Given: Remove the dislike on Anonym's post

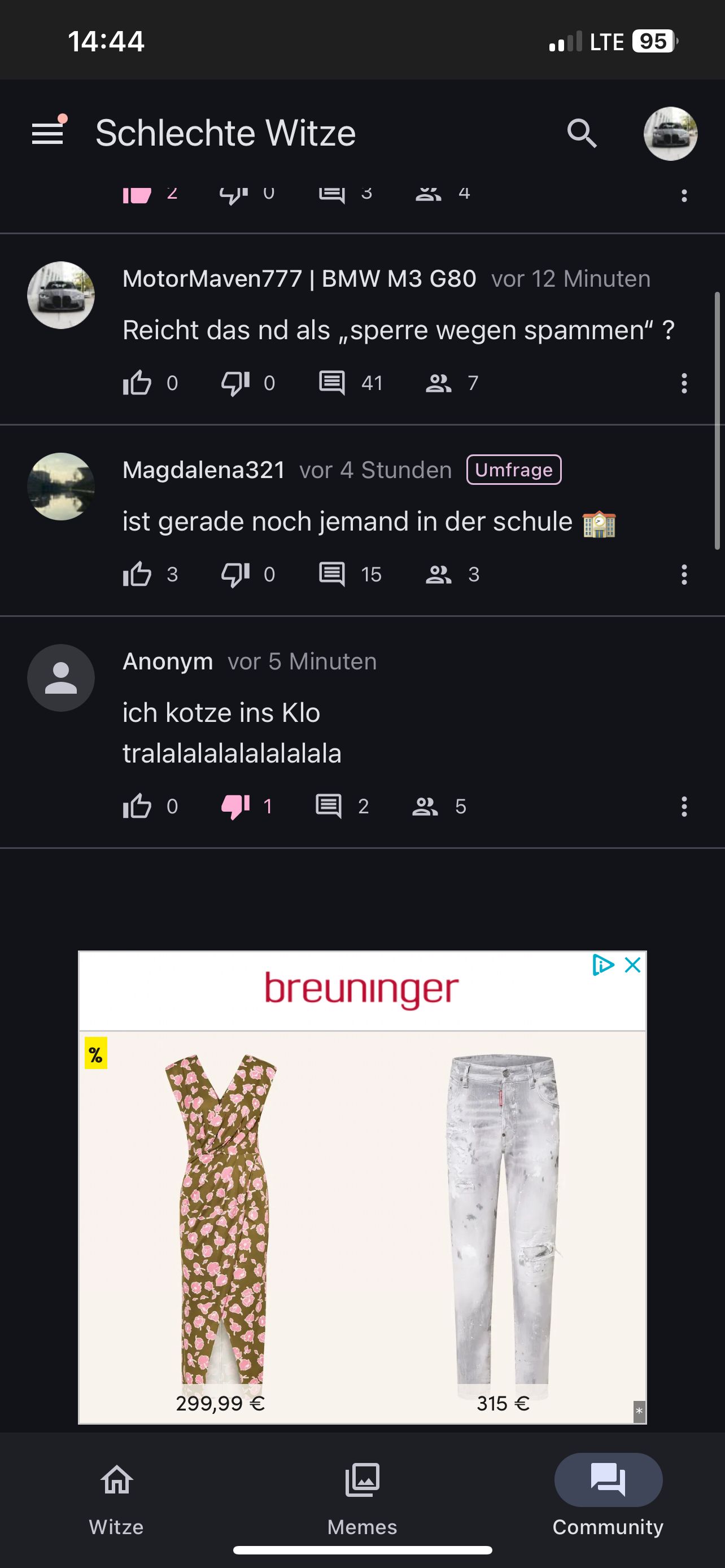Looking at the screenshot, I should coord(235,806).
